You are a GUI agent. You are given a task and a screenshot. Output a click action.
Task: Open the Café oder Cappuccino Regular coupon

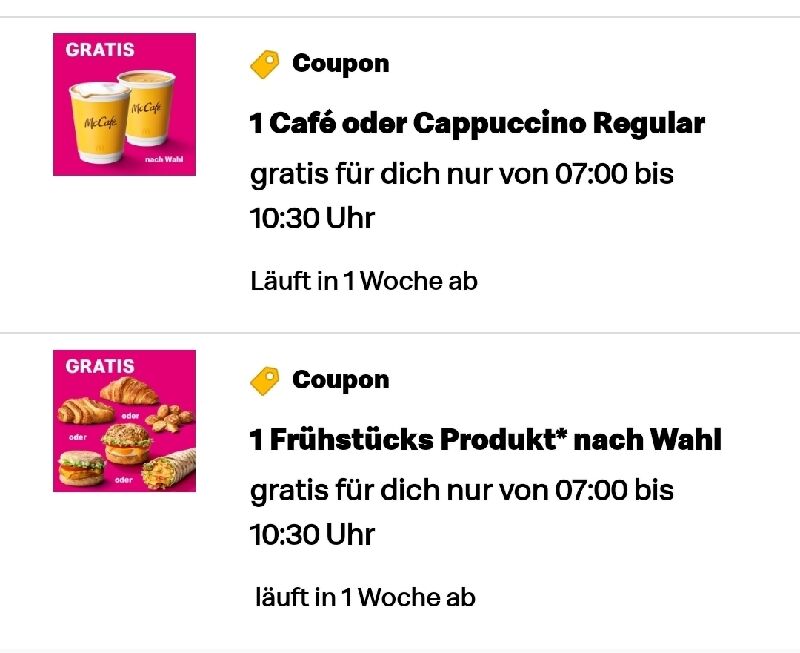[x=477, y=124]
